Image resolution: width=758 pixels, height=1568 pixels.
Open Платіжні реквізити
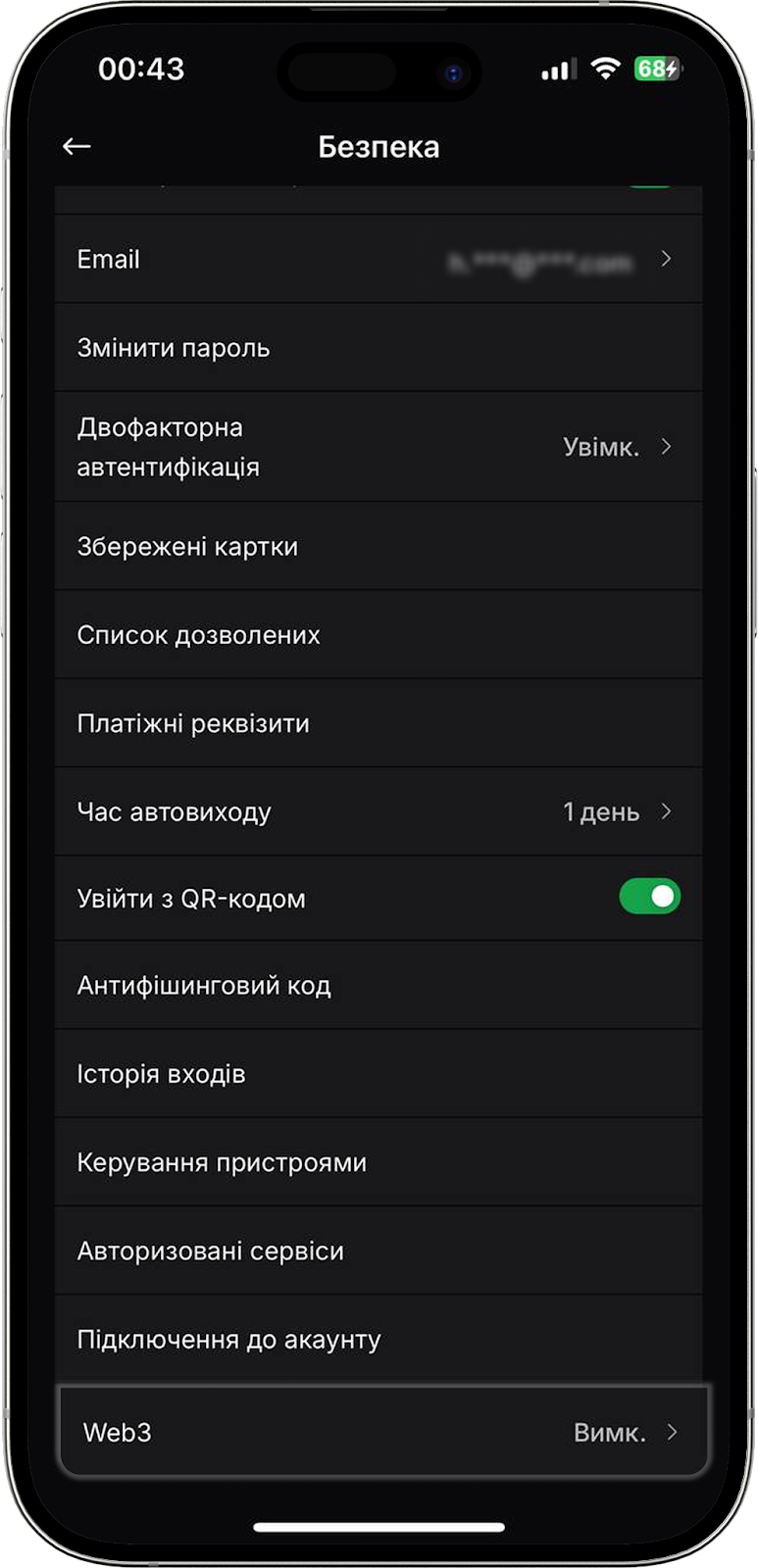378,723
